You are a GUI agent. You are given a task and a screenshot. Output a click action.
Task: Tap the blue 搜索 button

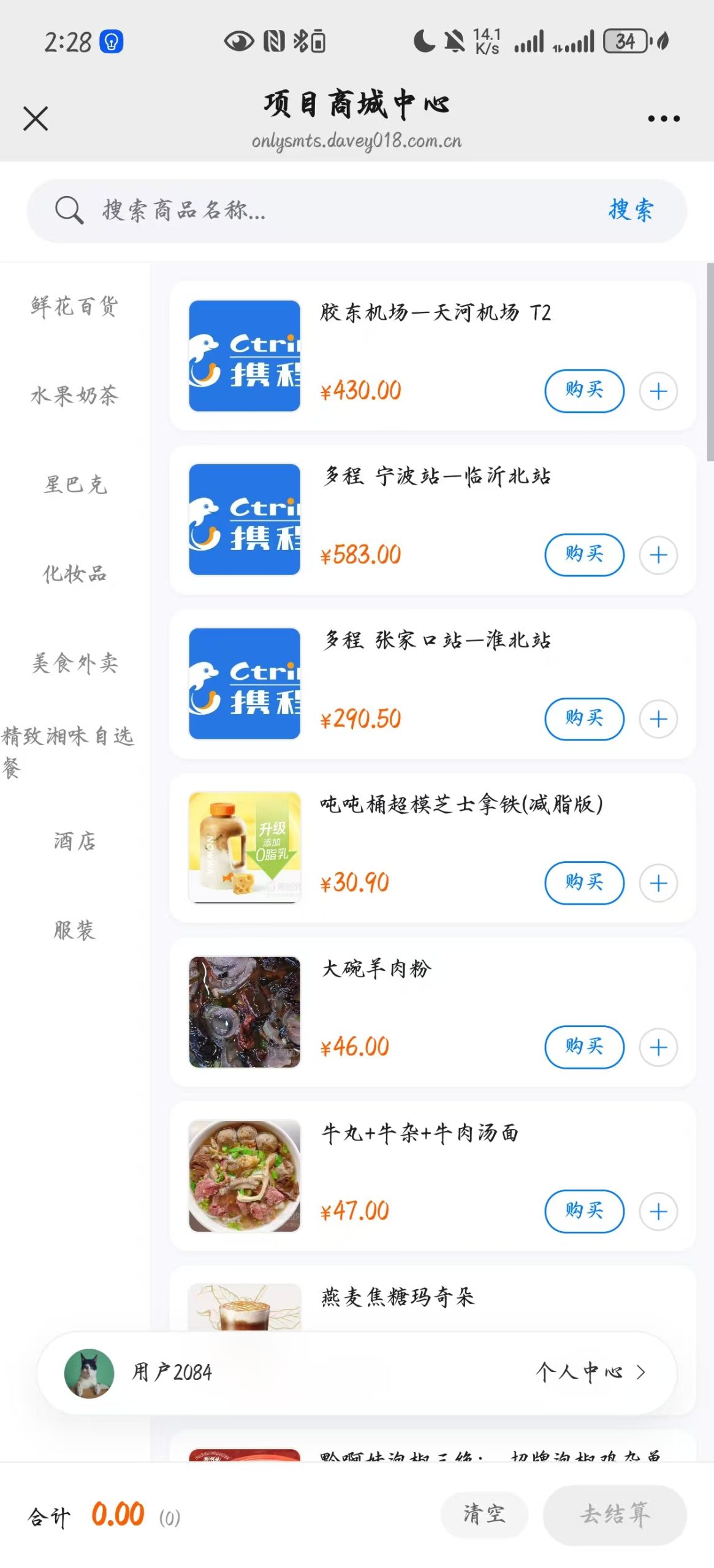pyautogui.click(x=631, y=210)
